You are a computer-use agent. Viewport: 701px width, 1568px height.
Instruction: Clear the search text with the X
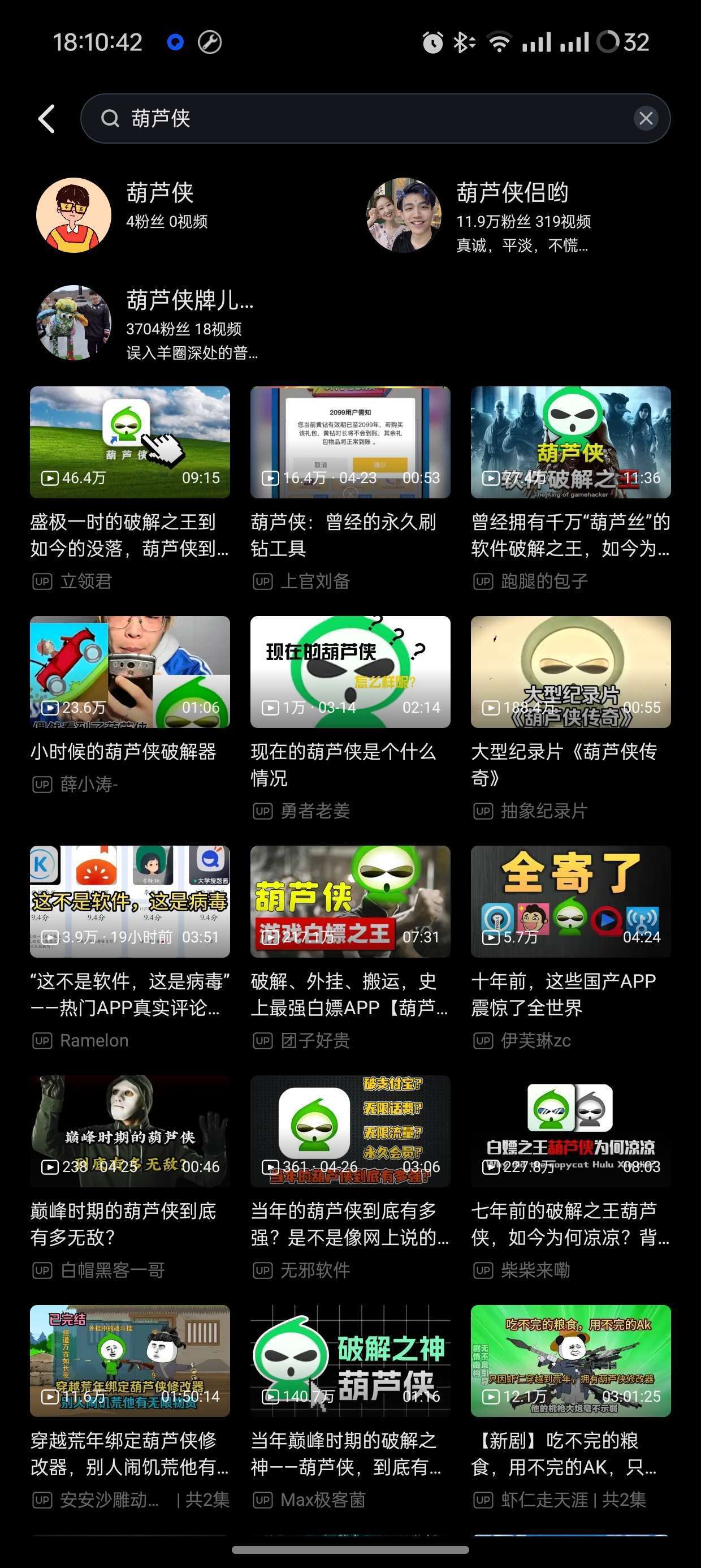coord(646,118)
